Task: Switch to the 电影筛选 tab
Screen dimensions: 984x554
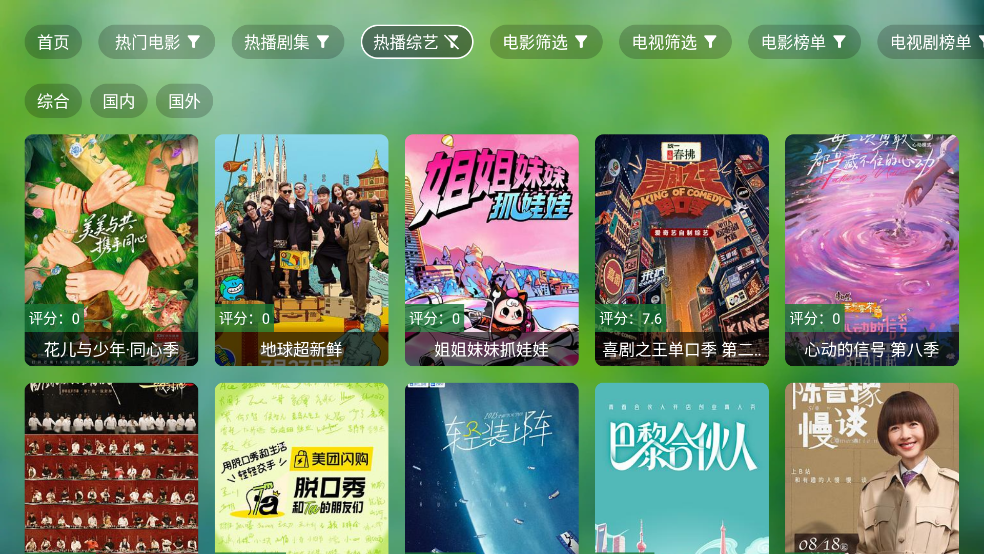Action: 546,42
